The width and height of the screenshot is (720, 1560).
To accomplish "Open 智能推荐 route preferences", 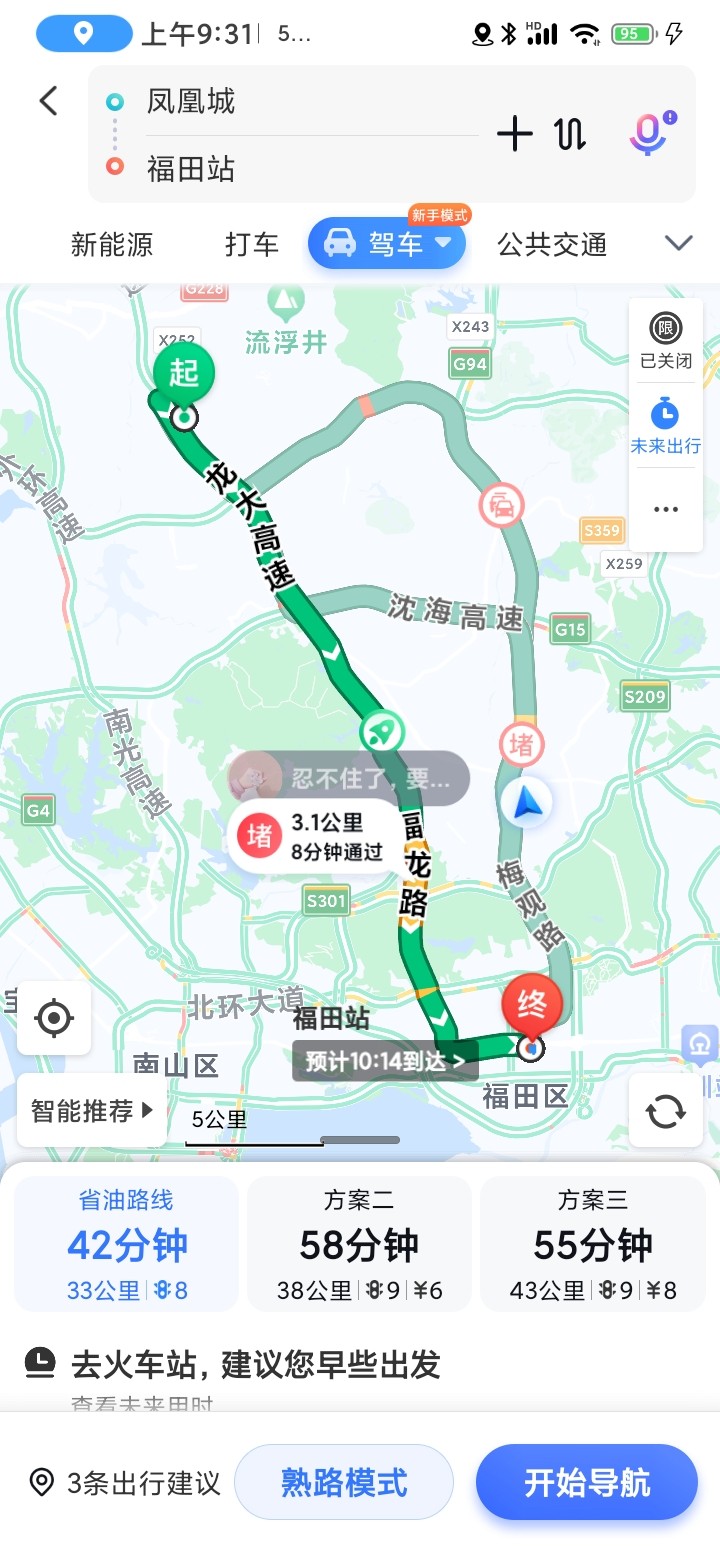I will (92, 1110).
